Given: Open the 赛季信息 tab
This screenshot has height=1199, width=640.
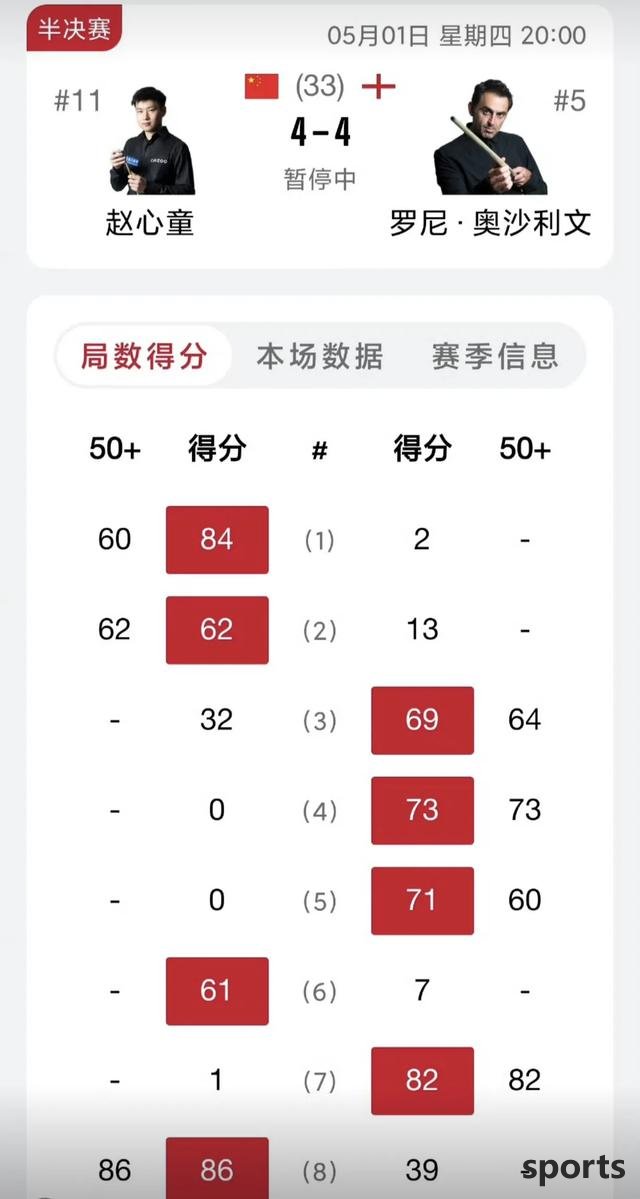Looking at the screenshot, I should point(495,356).
